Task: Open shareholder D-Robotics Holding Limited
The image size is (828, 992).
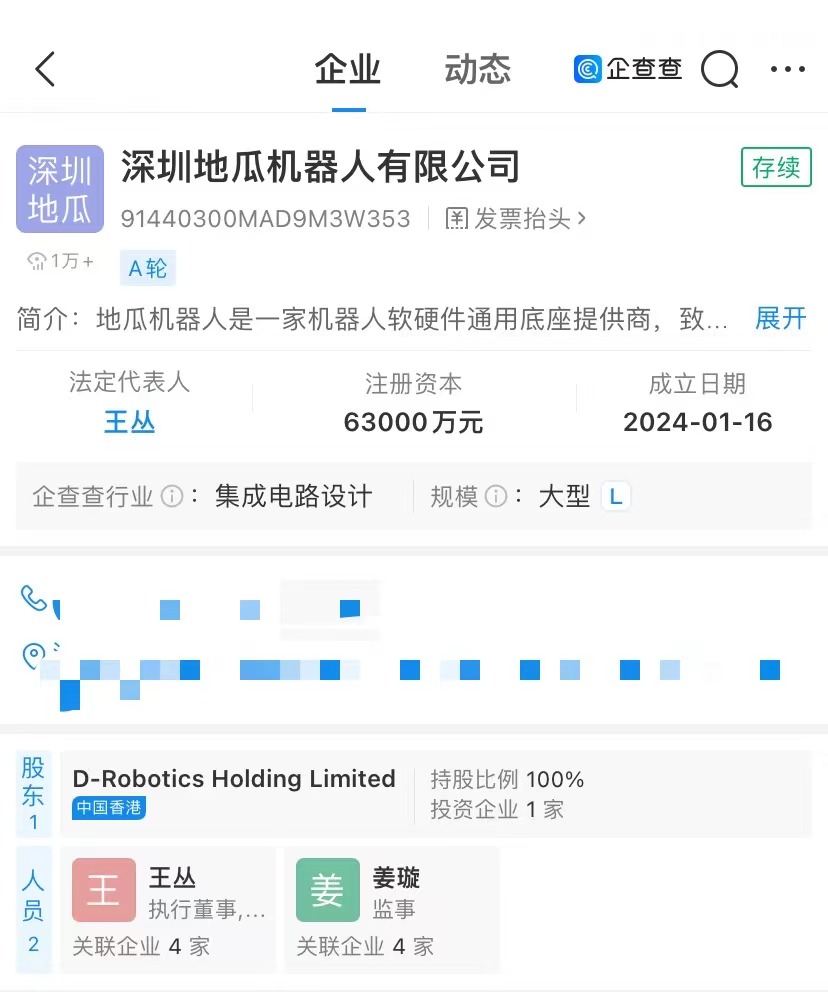Action: coord(234,779)
